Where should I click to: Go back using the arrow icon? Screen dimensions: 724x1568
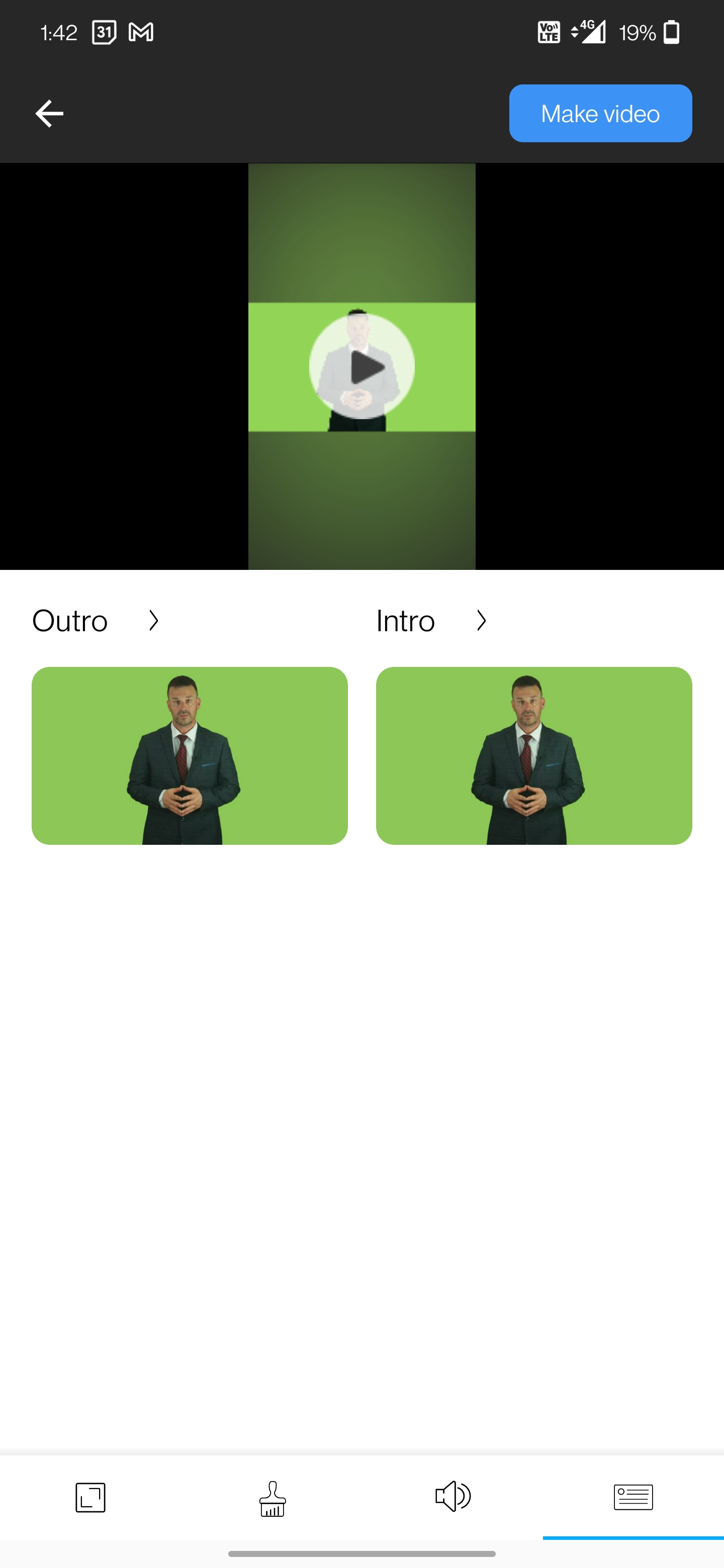[x=49, y=114]
